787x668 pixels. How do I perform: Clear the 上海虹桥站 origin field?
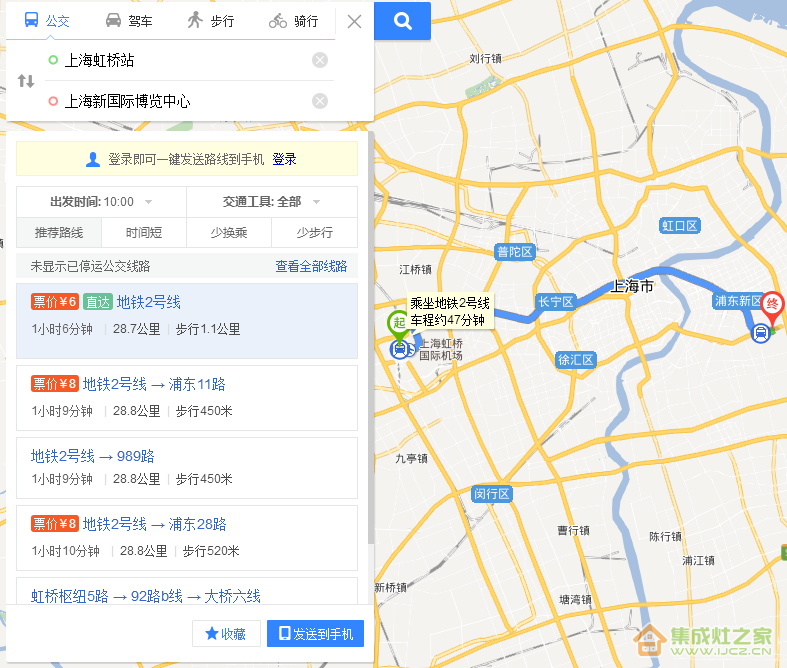[320, 60]
